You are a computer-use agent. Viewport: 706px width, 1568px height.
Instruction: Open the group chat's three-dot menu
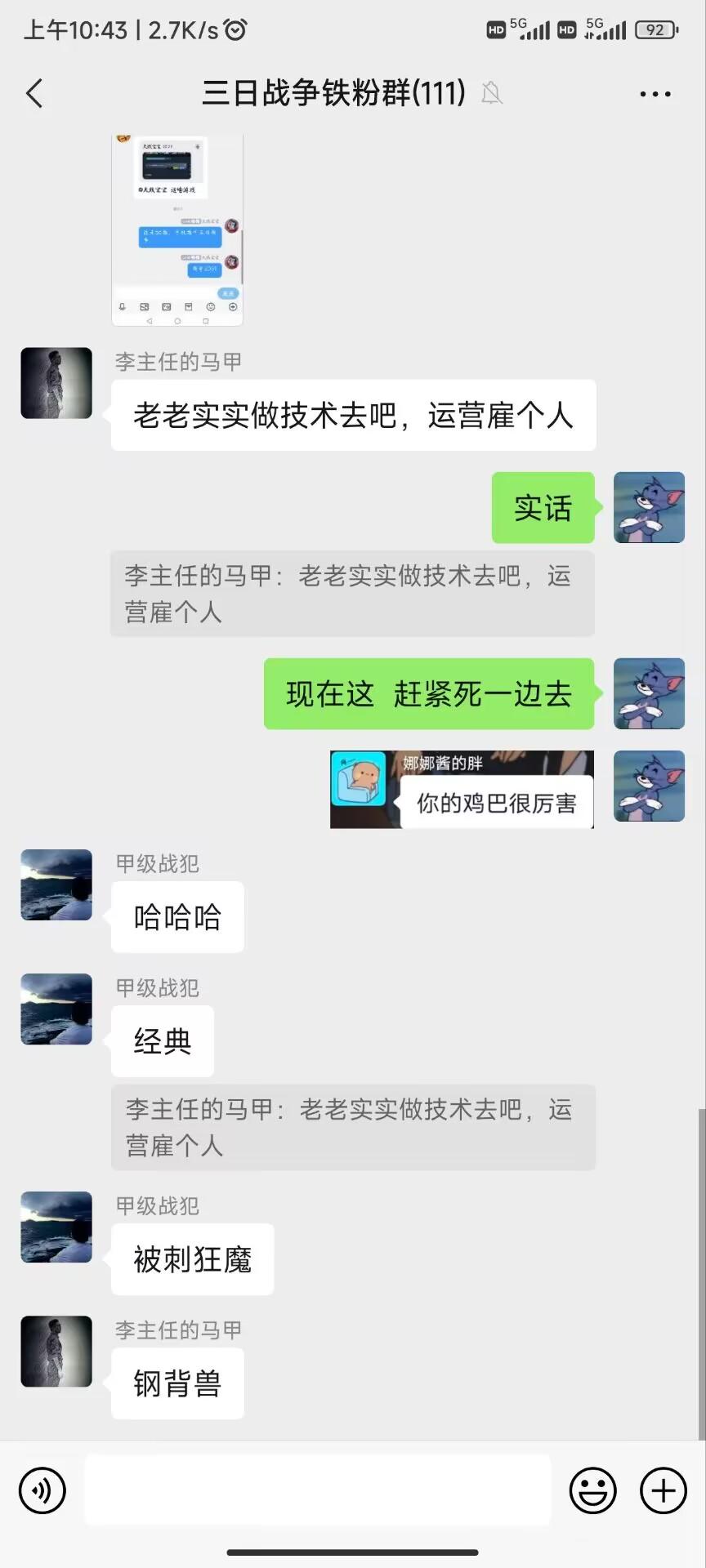coord(655,95)
